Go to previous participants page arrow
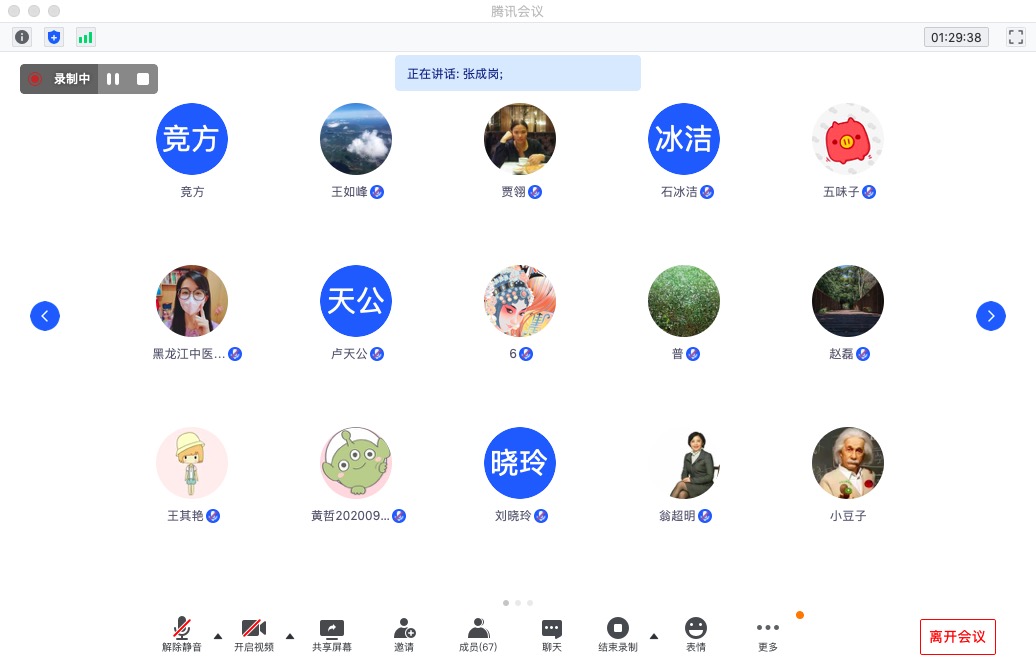 pyautogui.click(x=45, y=316)
